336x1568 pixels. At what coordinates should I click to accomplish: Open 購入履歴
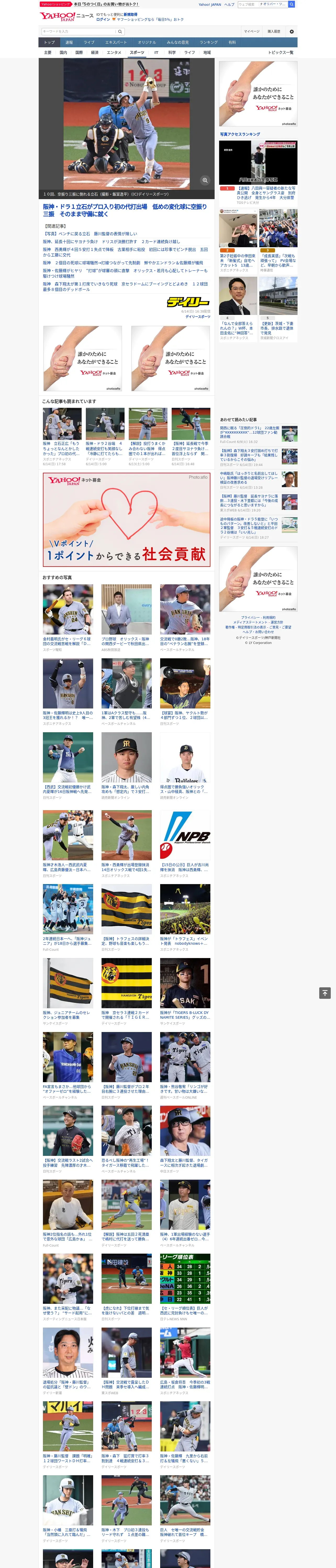[274, 31]
